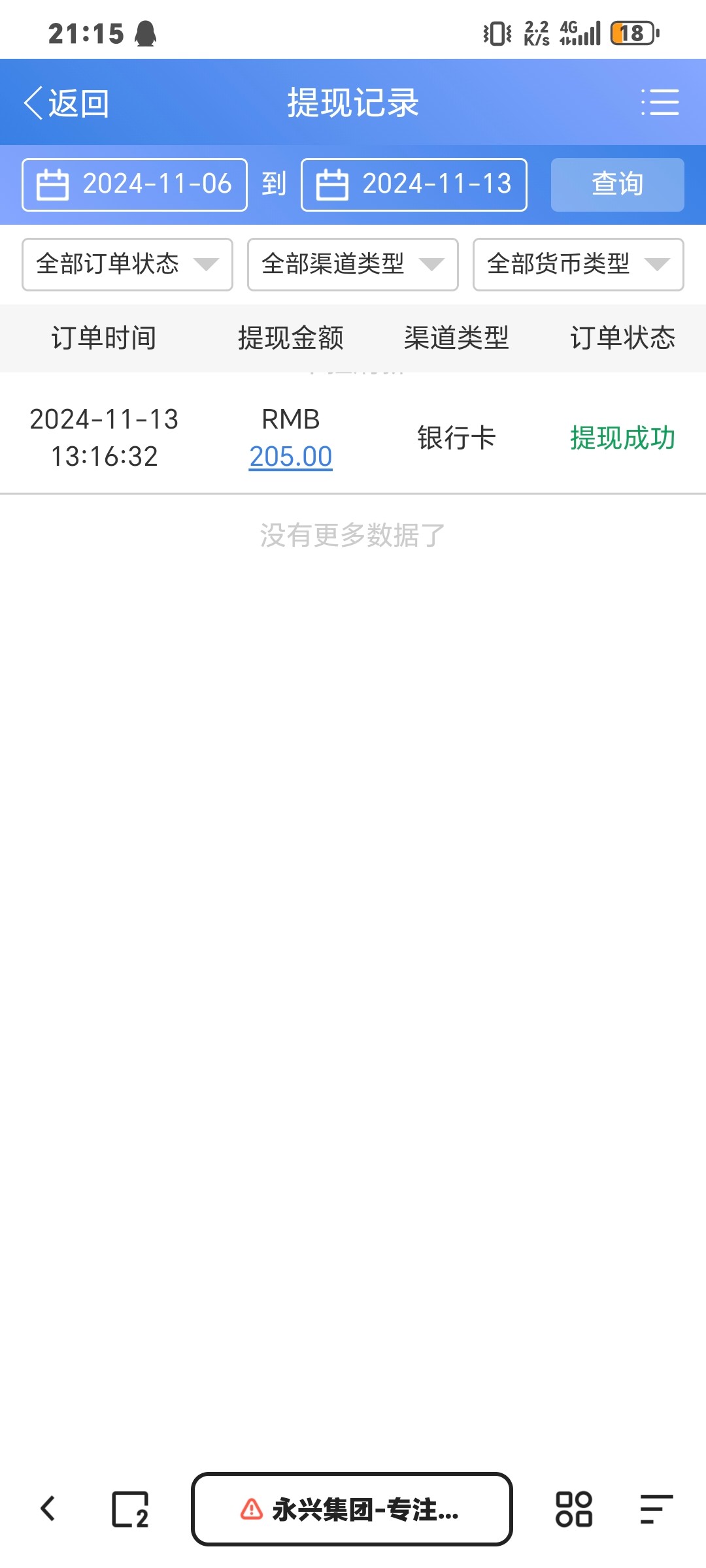Open the 205.00 withdrawal amount link
The height and width of the screenshot is (1568, 706).
[x=291, y=457]
